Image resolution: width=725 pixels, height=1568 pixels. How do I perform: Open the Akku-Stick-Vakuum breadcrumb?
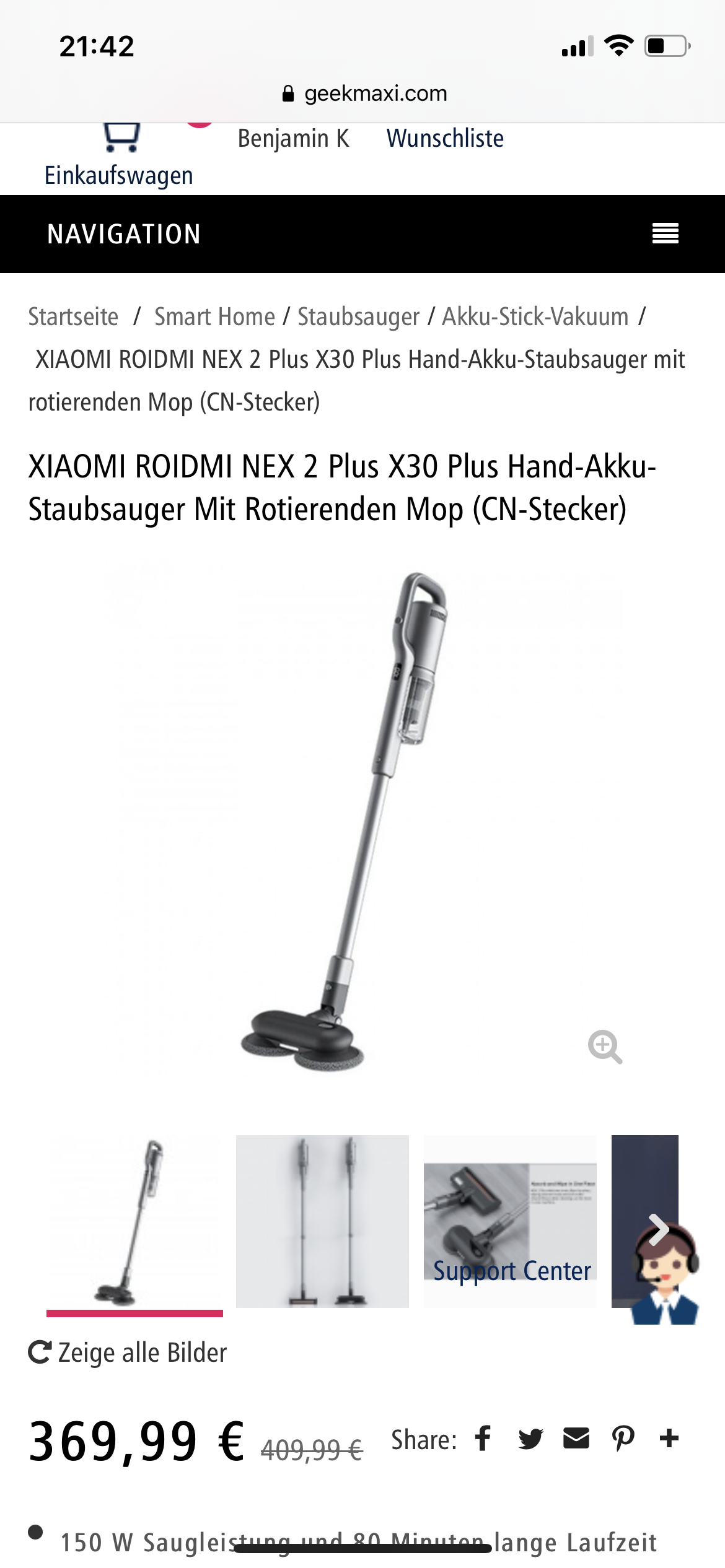tap(535, 316)
